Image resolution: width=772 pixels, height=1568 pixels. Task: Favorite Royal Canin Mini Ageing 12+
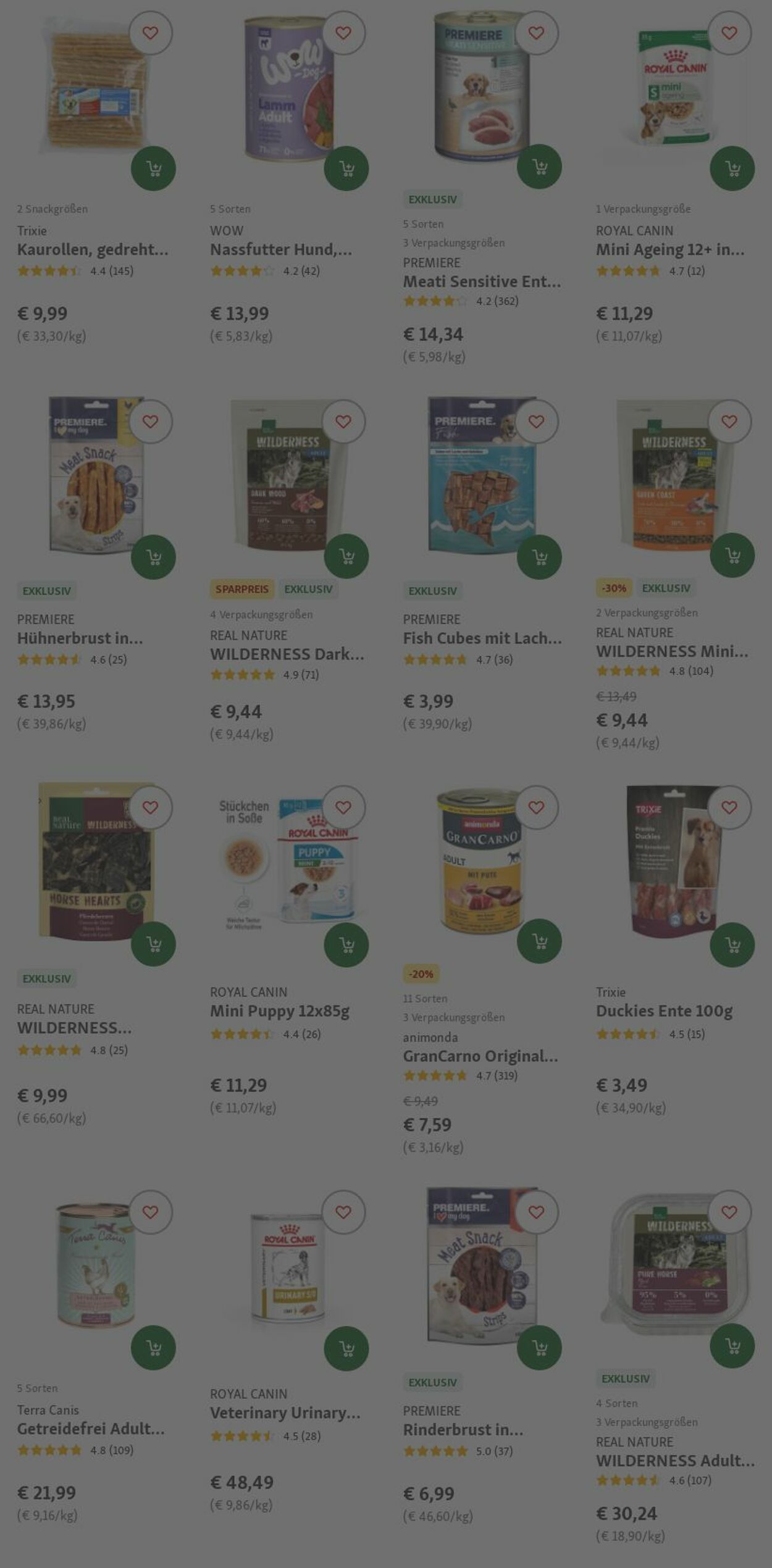click(729, 33)
